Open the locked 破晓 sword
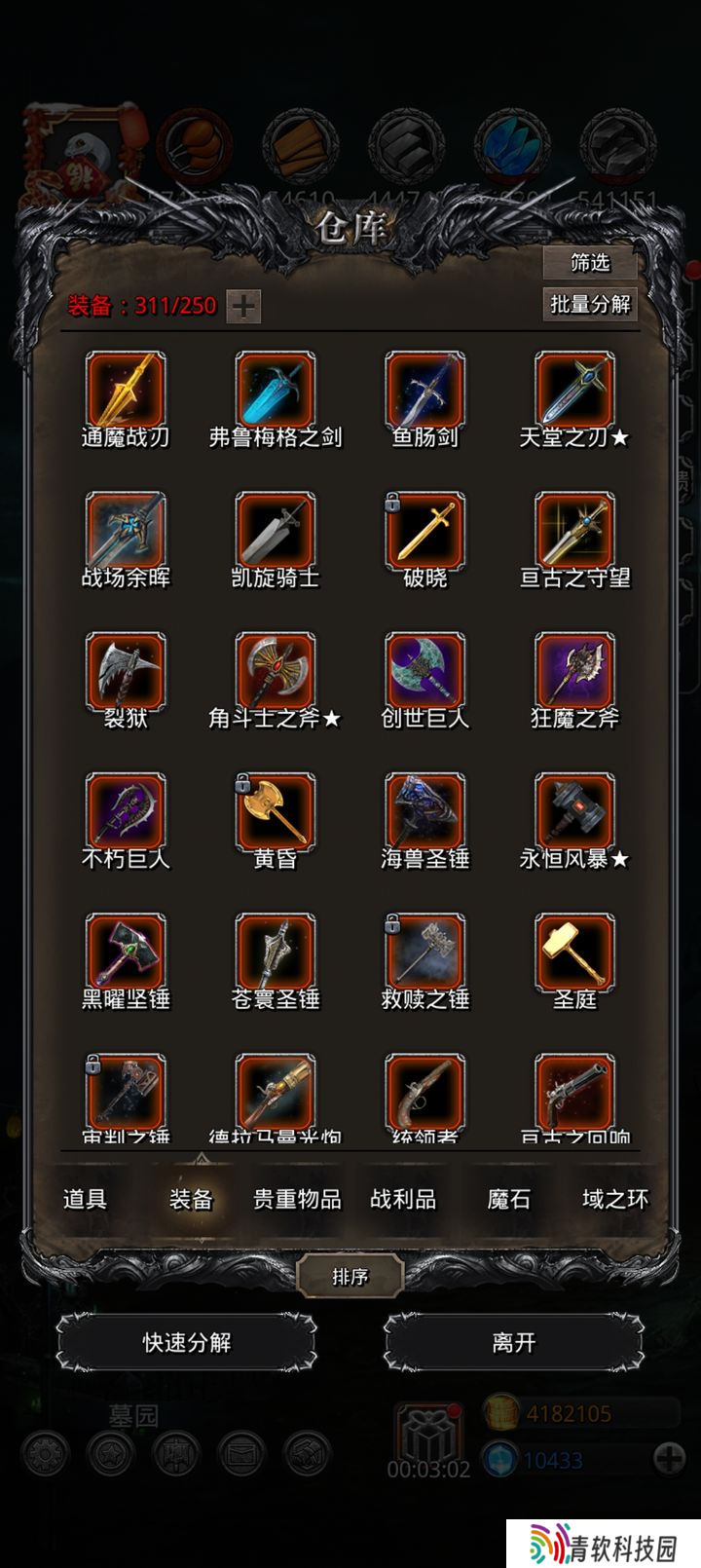Viewport: 701px width, 1568px height. [425, 531]
